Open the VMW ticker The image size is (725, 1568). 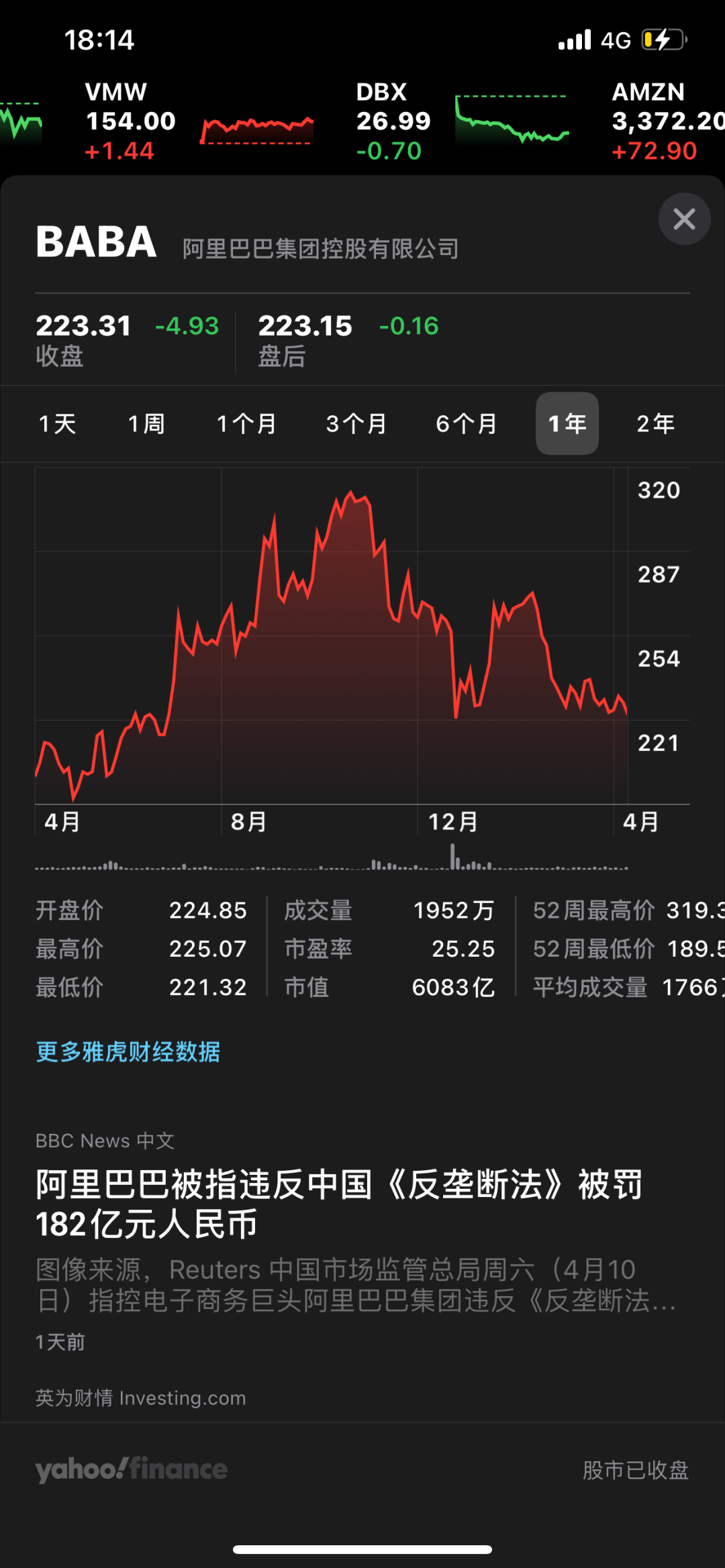[x=131, y=121]
